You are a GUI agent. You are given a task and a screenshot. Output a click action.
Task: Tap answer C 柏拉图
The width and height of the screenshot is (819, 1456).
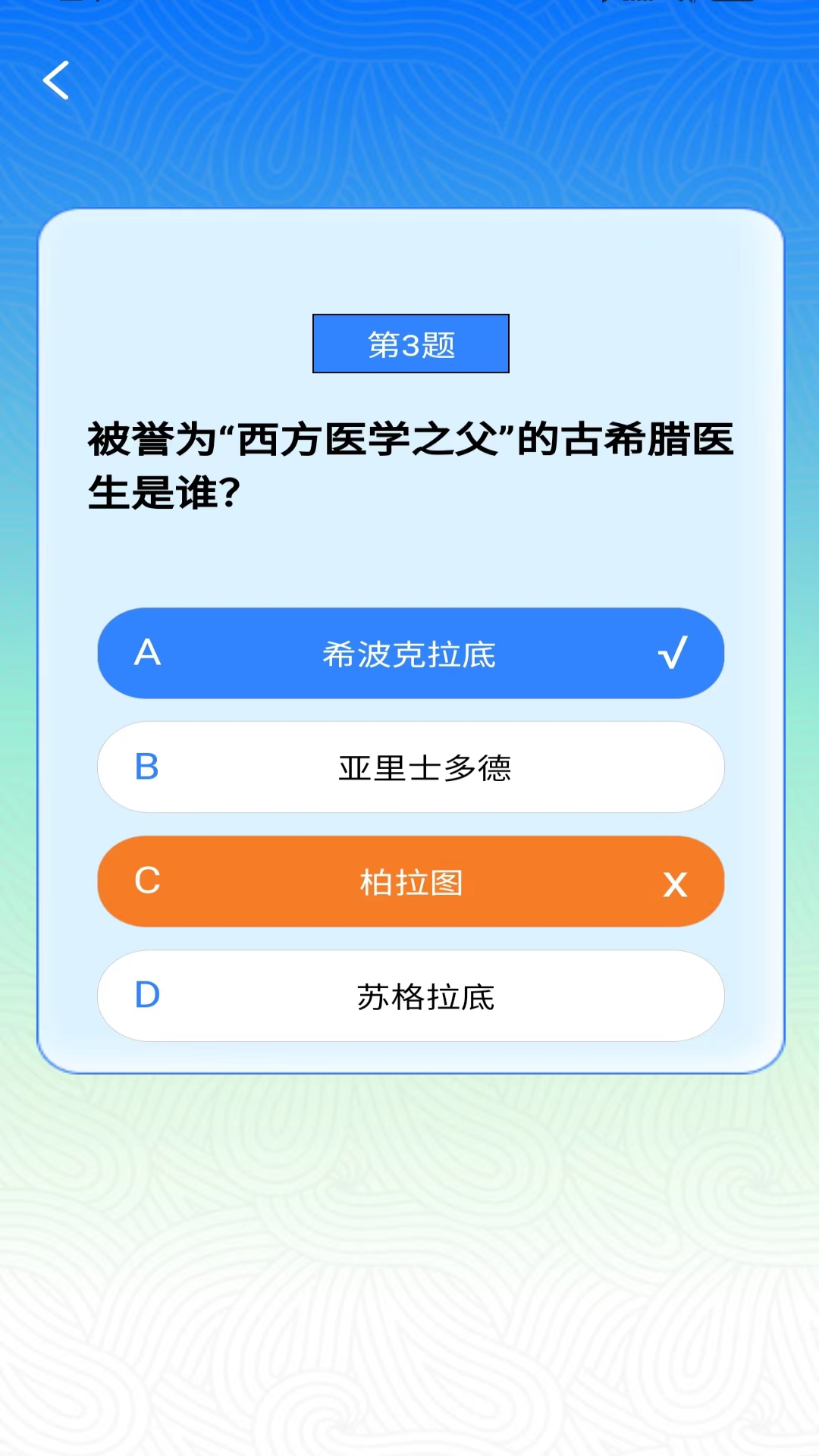410,881
